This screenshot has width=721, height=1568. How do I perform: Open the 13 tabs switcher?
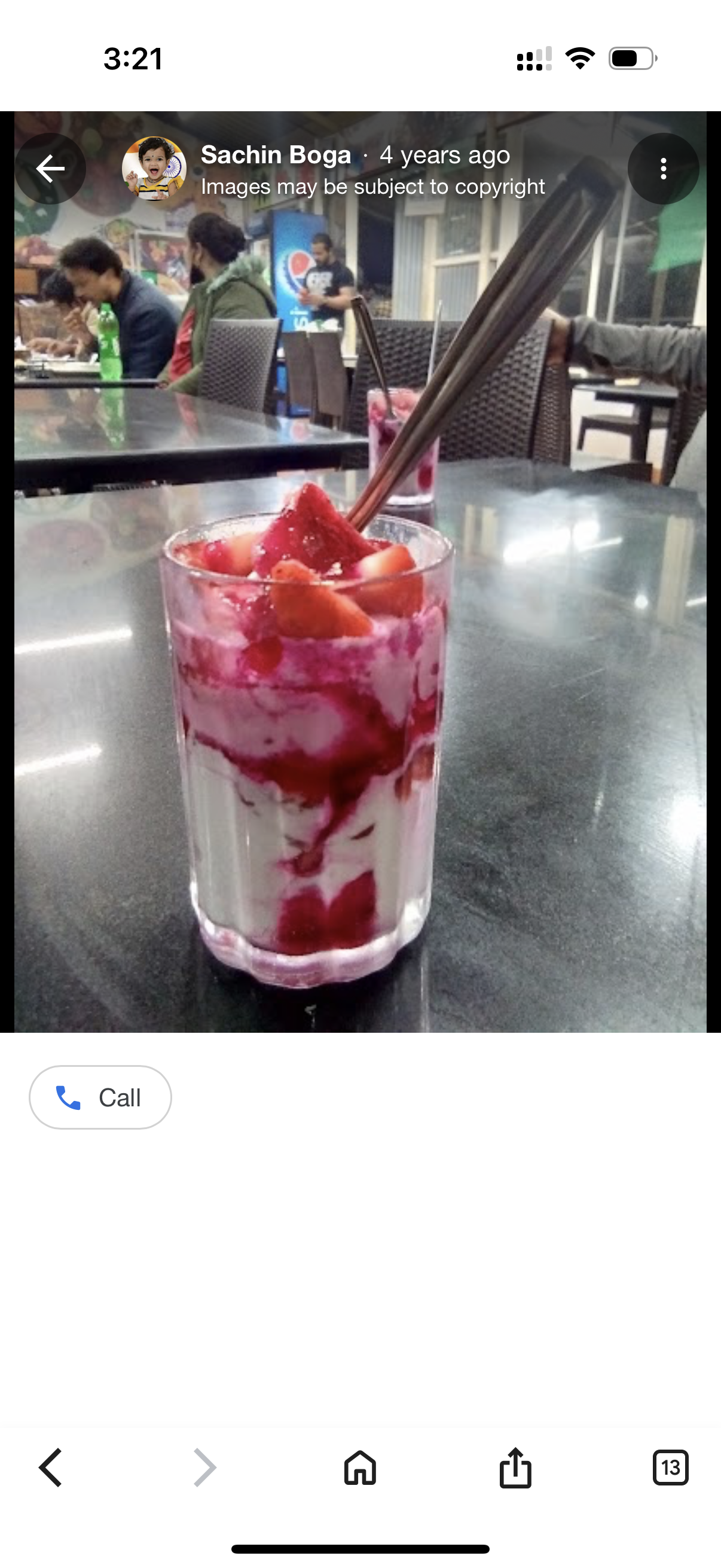pos(671,1468)
